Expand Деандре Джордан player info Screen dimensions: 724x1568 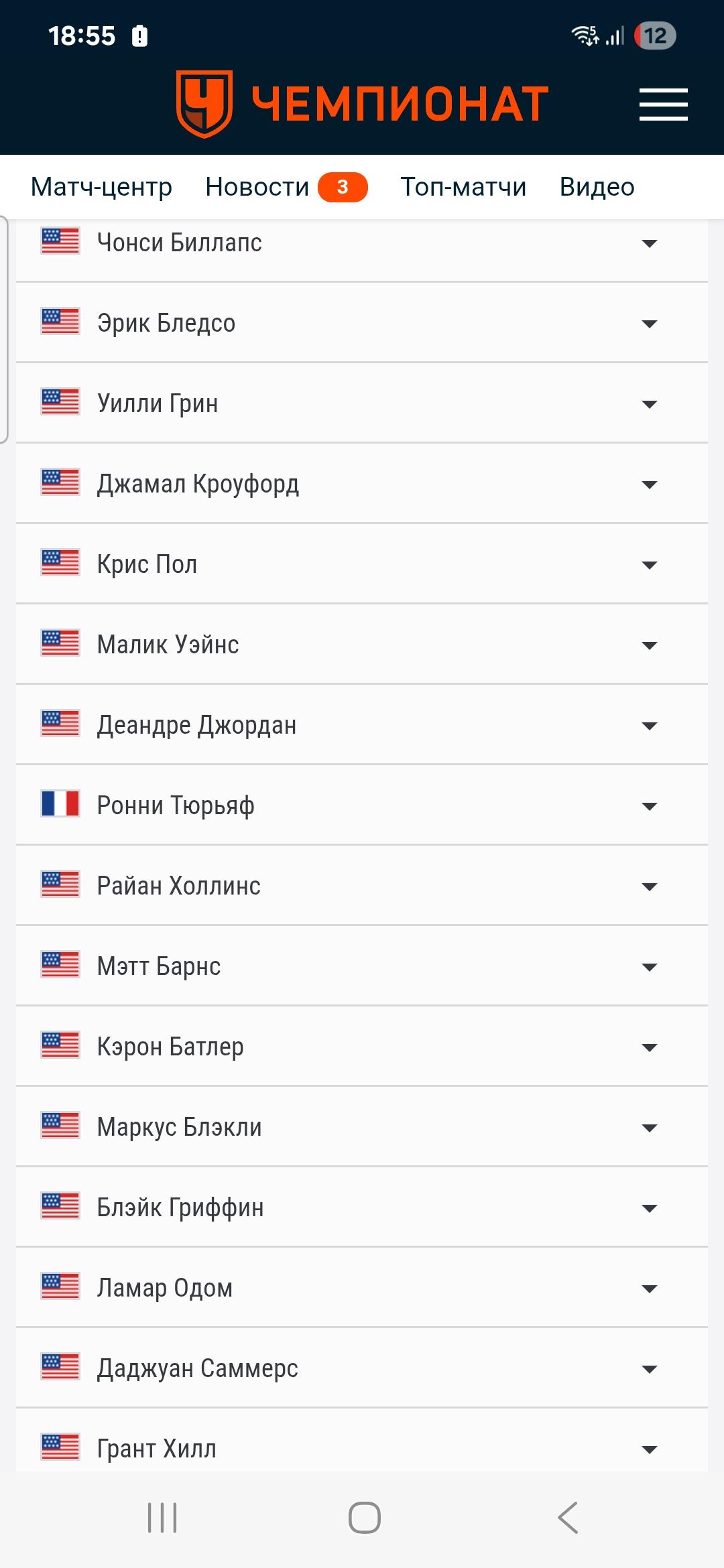tap(649, 726)
